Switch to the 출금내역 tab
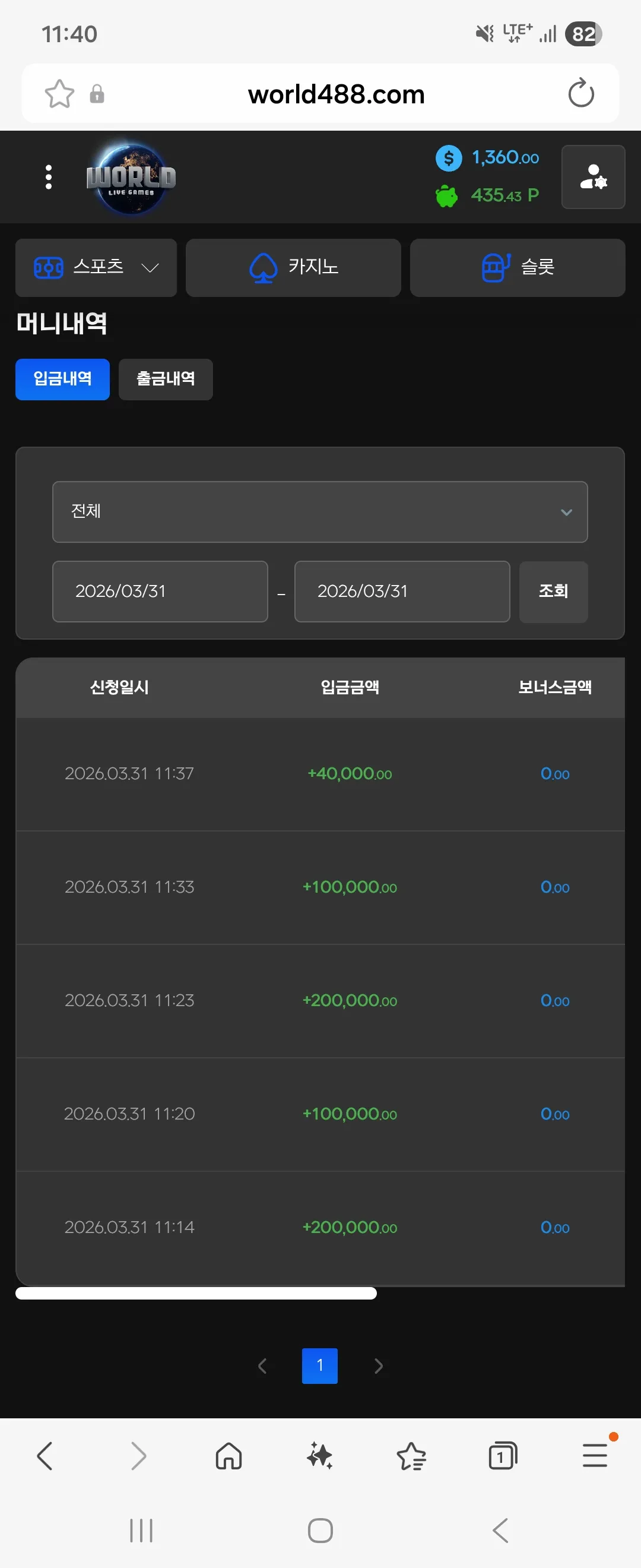This screenshot has width=641, height=1568. (x=166, y=379)
